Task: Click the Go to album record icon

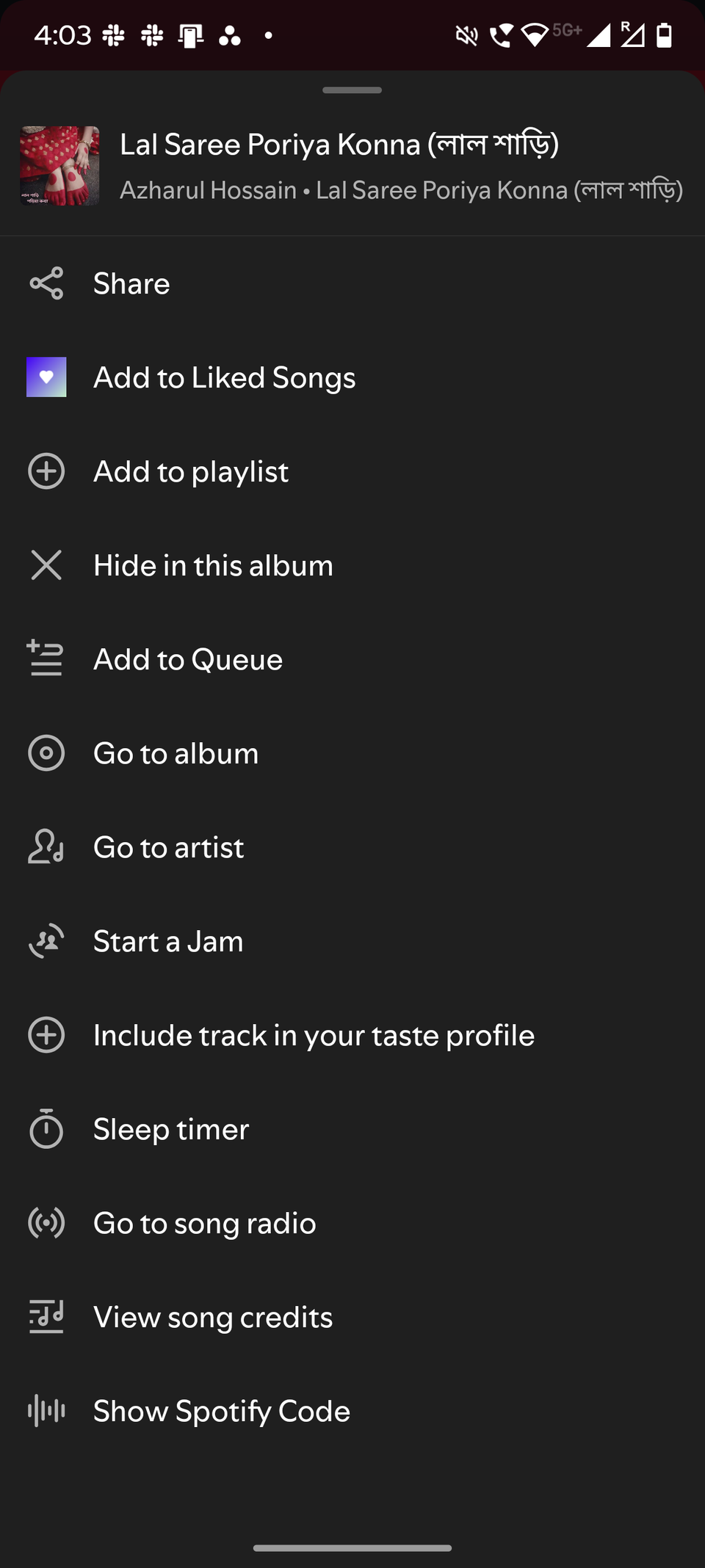Action: pos(46,753)
